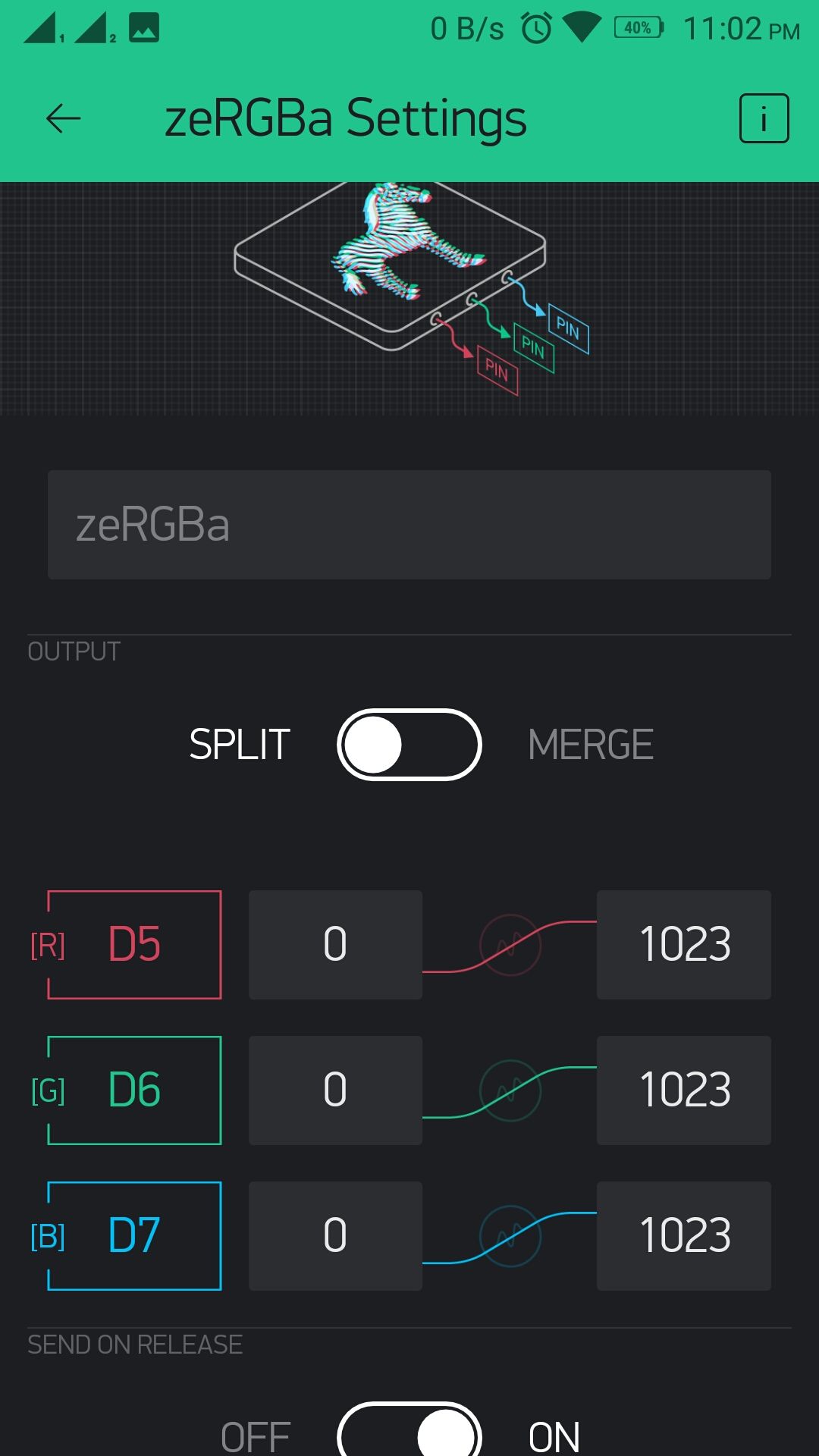Edit red channel minimum value 0
819x1456 pixels.
[335, 945]
